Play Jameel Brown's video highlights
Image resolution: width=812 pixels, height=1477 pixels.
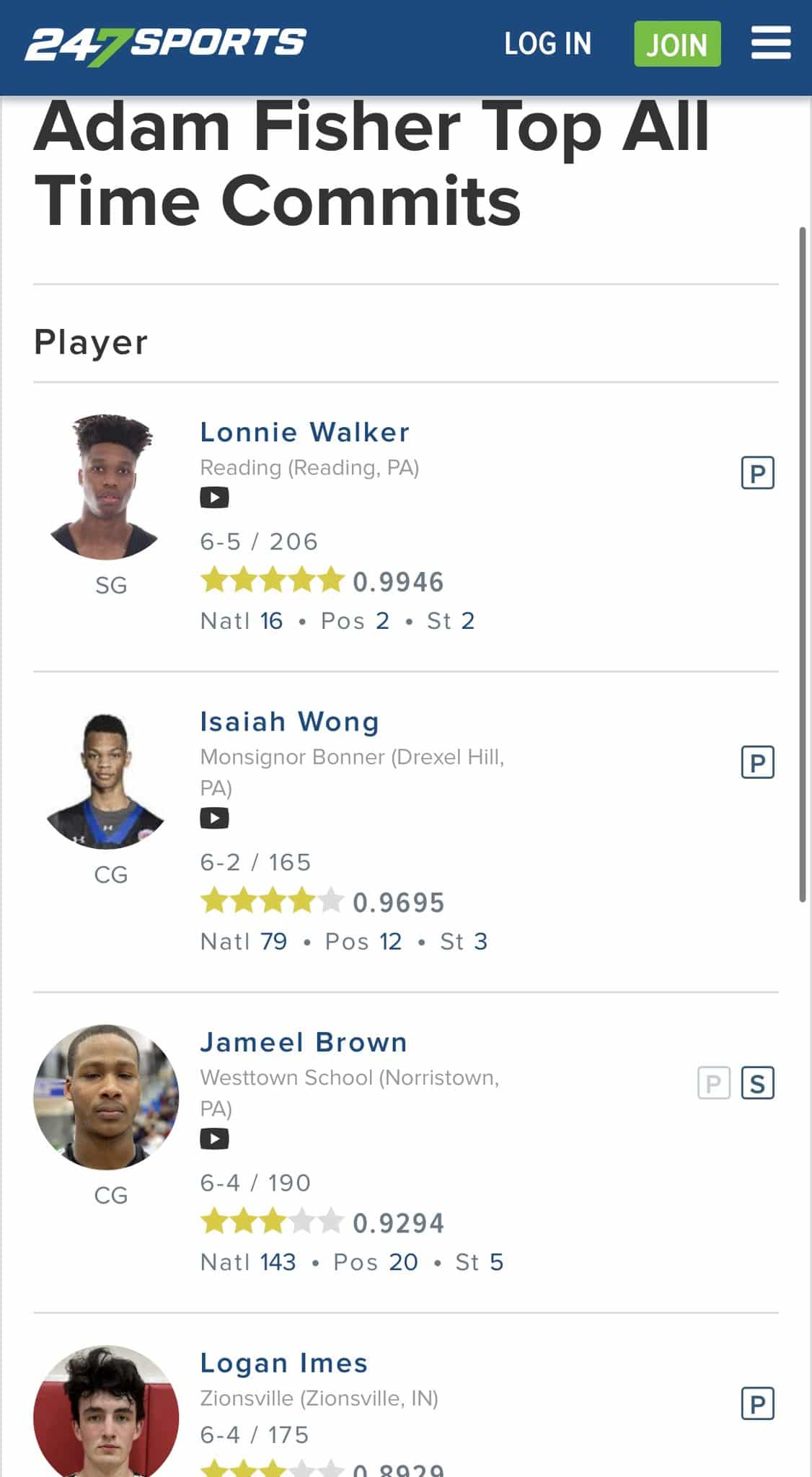(214, 1139)
